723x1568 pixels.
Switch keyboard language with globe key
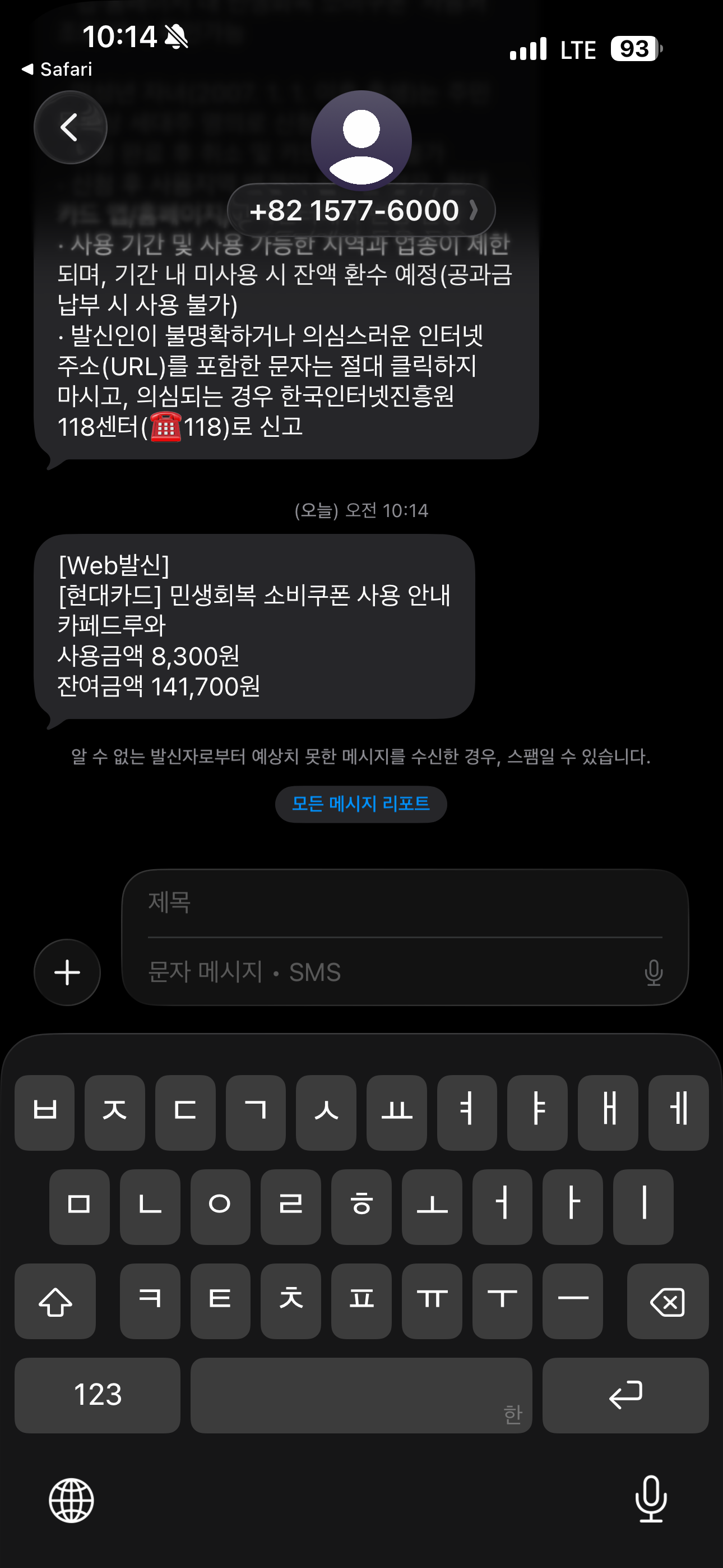(71, 1501)
